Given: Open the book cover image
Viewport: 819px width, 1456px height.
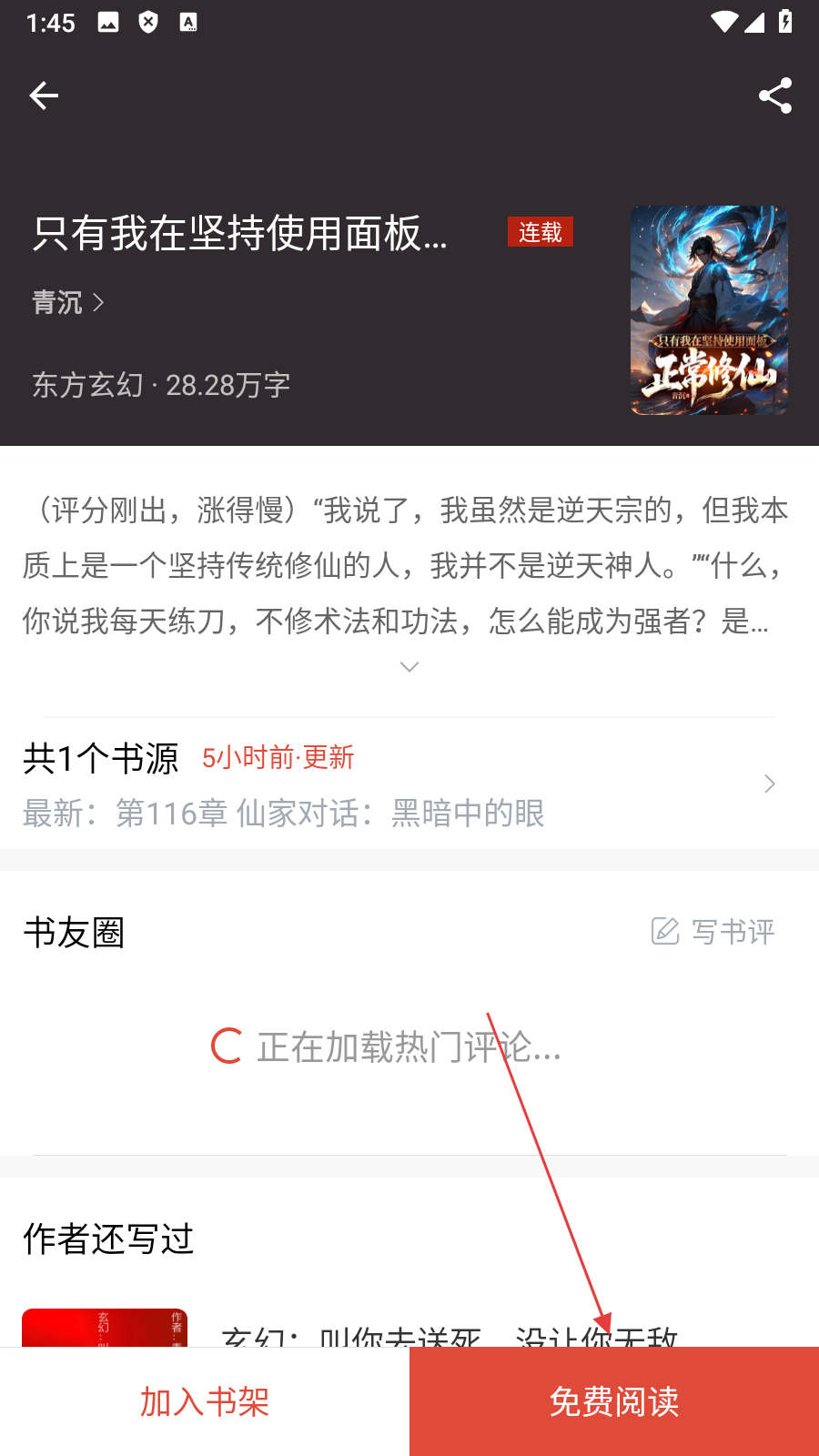Looking at the screenshot, I should click(709, 310).
